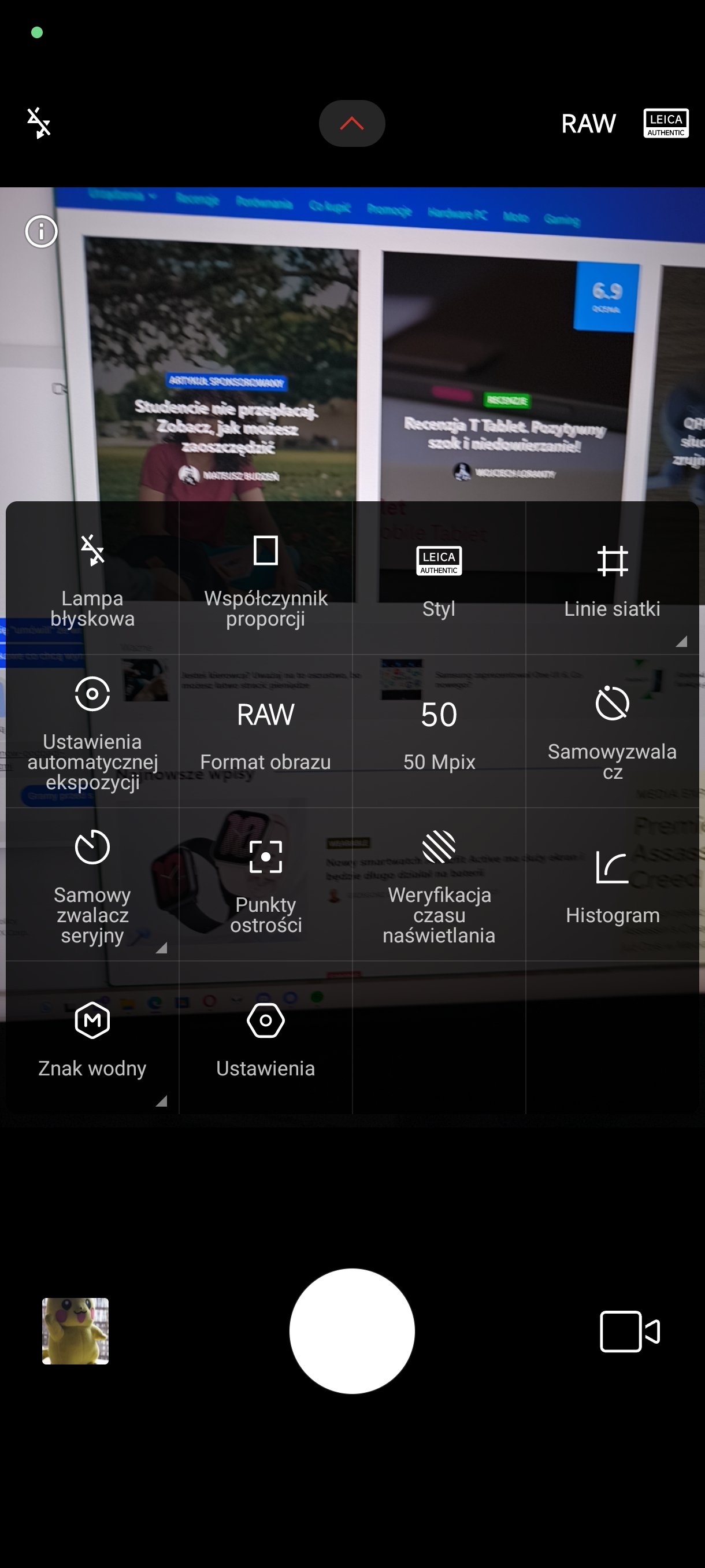Open Samowyzwalacz seryjny option

click(x=92, y=885)
